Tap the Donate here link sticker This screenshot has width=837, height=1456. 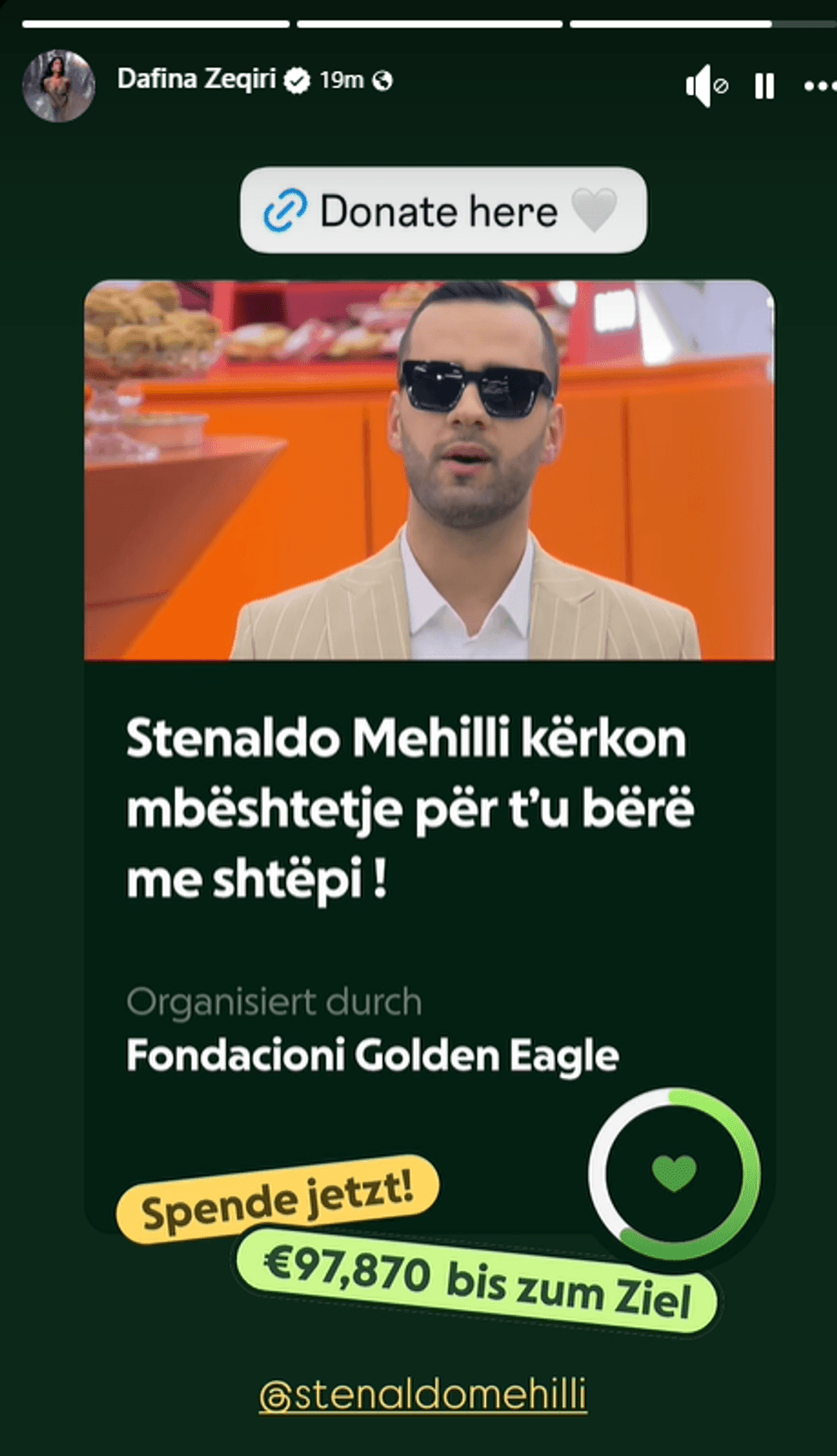click(442, 210)
